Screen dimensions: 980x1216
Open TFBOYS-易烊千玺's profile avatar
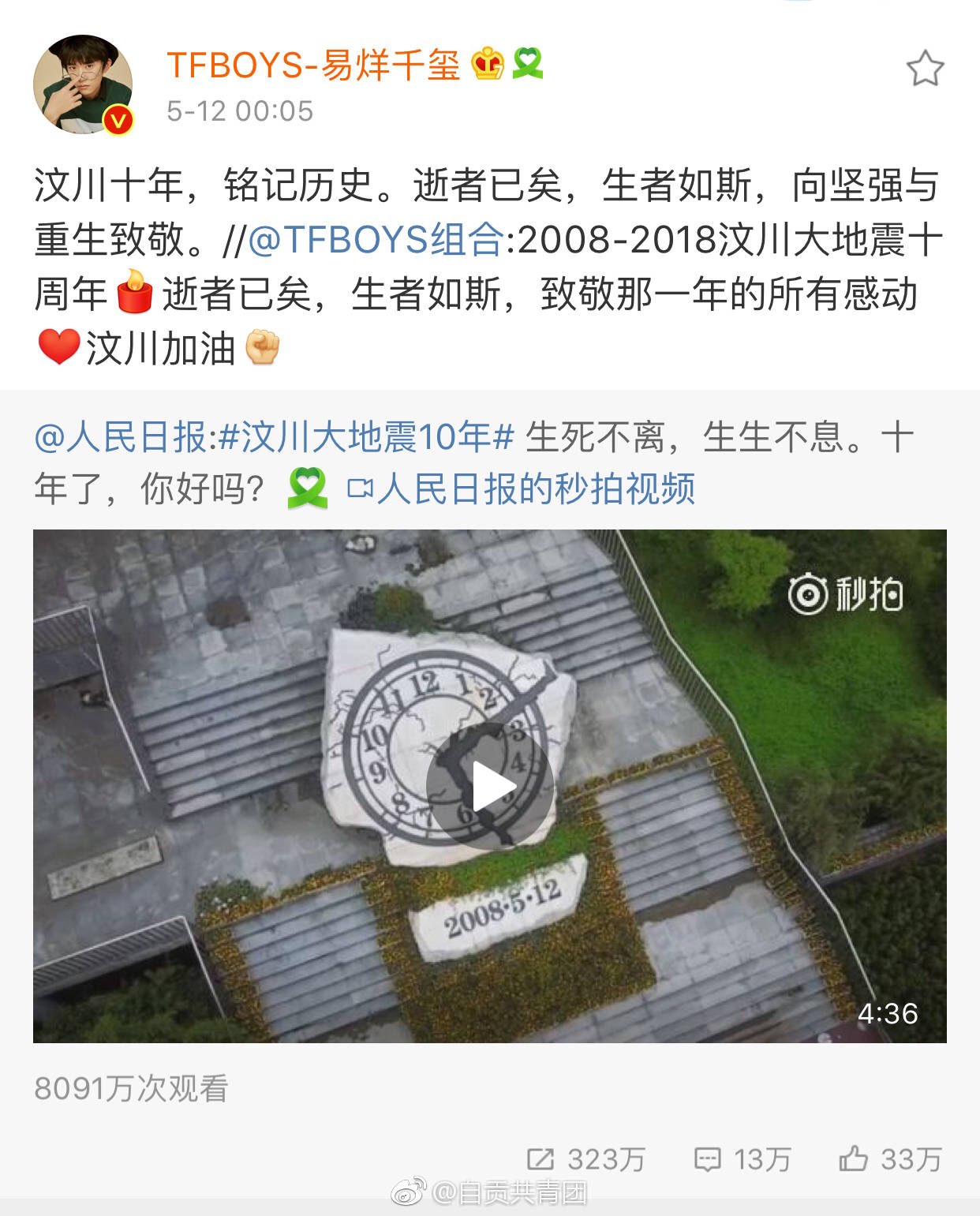click(83, 84)
